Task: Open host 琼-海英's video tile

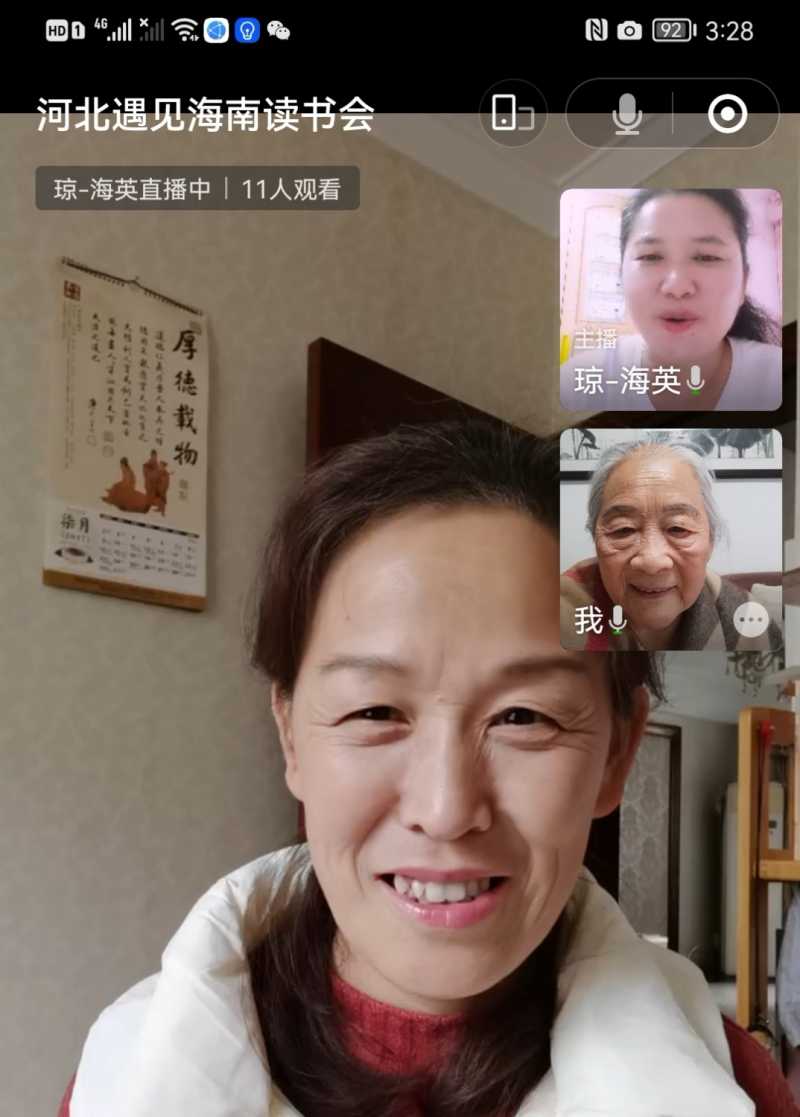Action: [670, 299]
